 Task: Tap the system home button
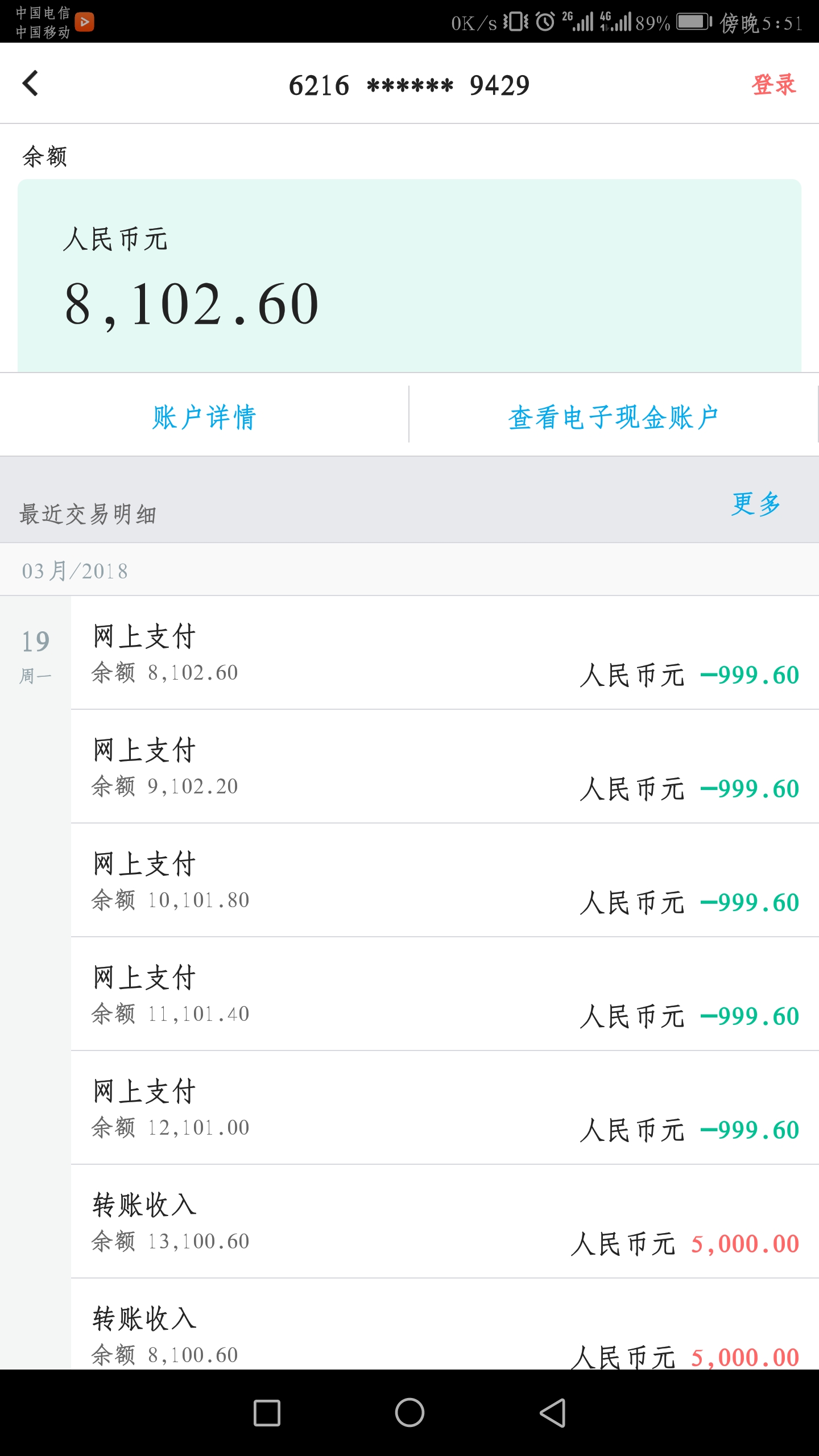409,1413
